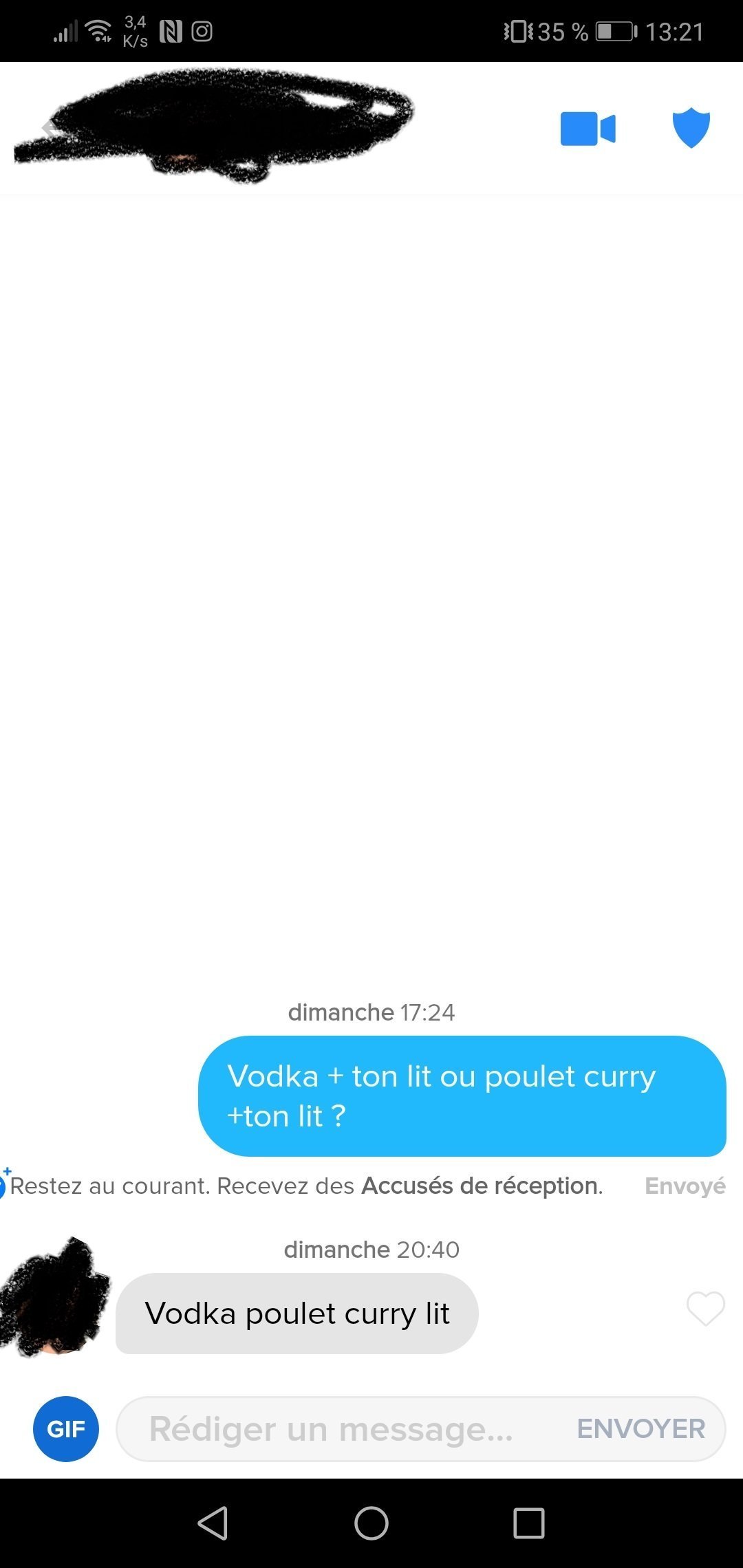This screenshot has height=1568, width=743.
Task: Like the "Vodka poulet curry lit" message
Action: tap(706, 1309)
